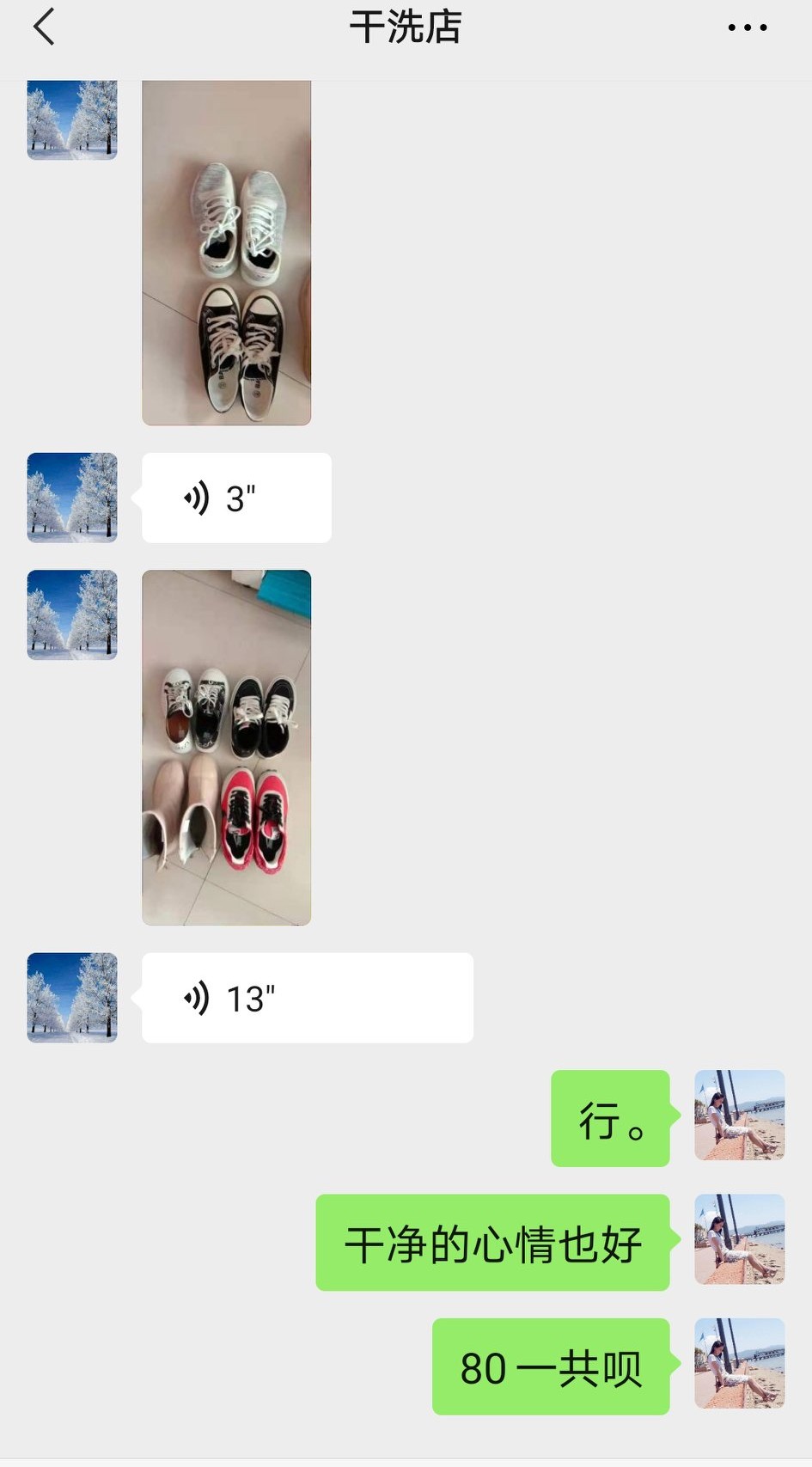
Task: Tap the speaker icon on the 3-second voice message
Action: (x=196, y=498)
